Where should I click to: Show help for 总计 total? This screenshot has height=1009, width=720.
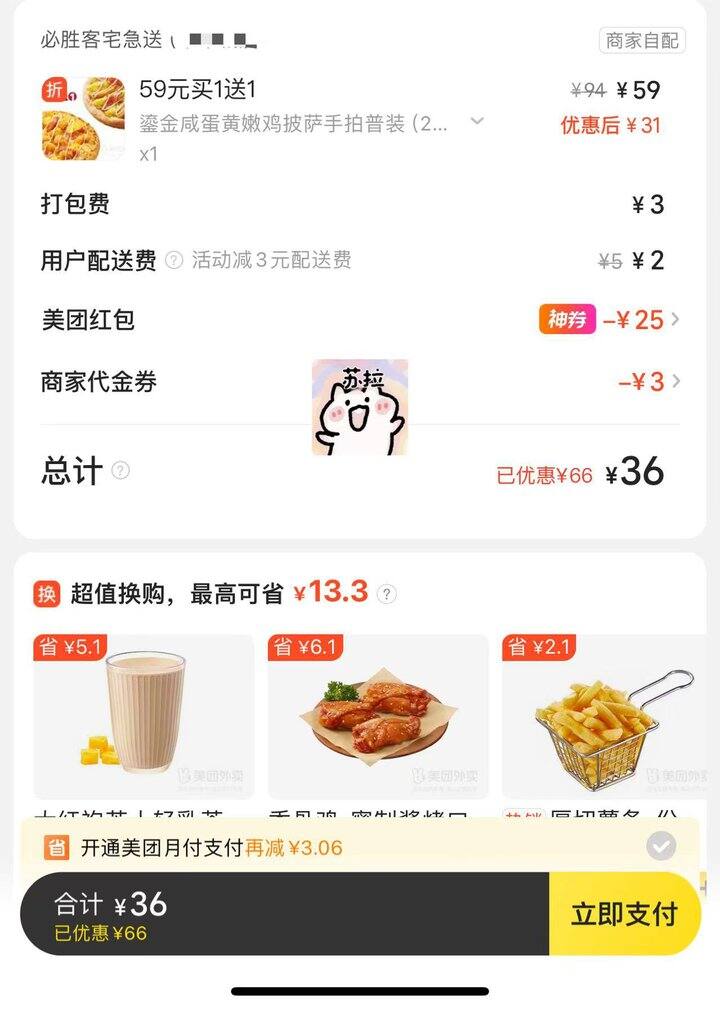[121, 470]
